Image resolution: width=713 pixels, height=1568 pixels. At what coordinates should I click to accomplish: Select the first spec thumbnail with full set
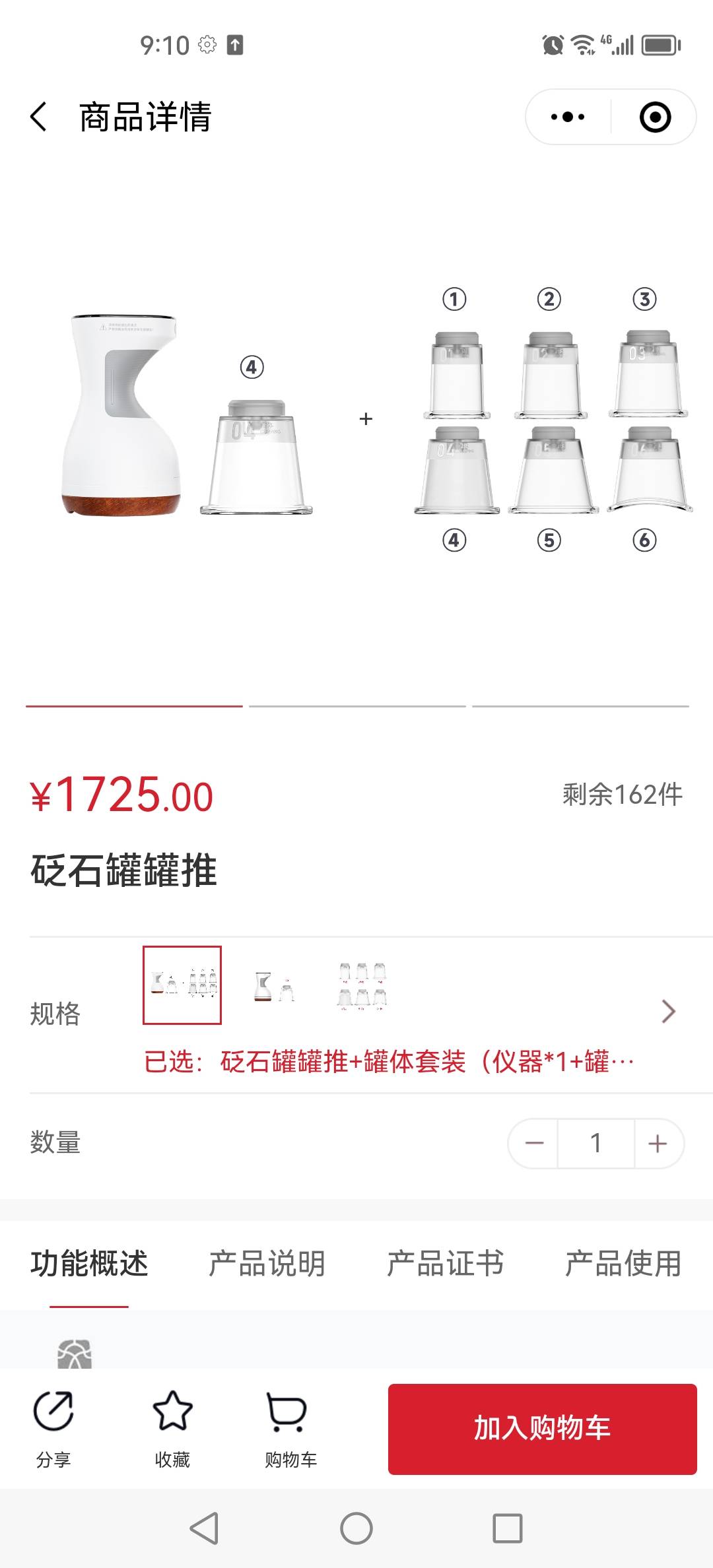(182, 985)
